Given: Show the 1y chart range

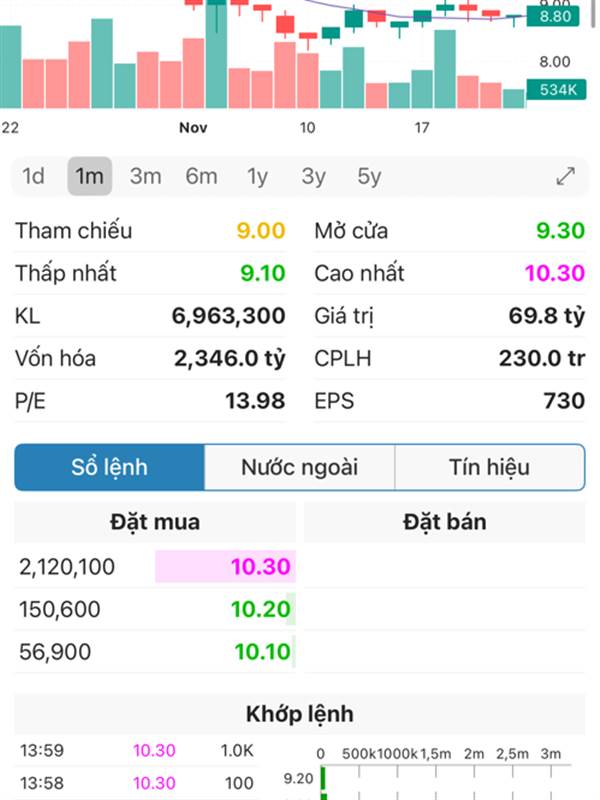Looking at the screenshot, I should point(258,177).
